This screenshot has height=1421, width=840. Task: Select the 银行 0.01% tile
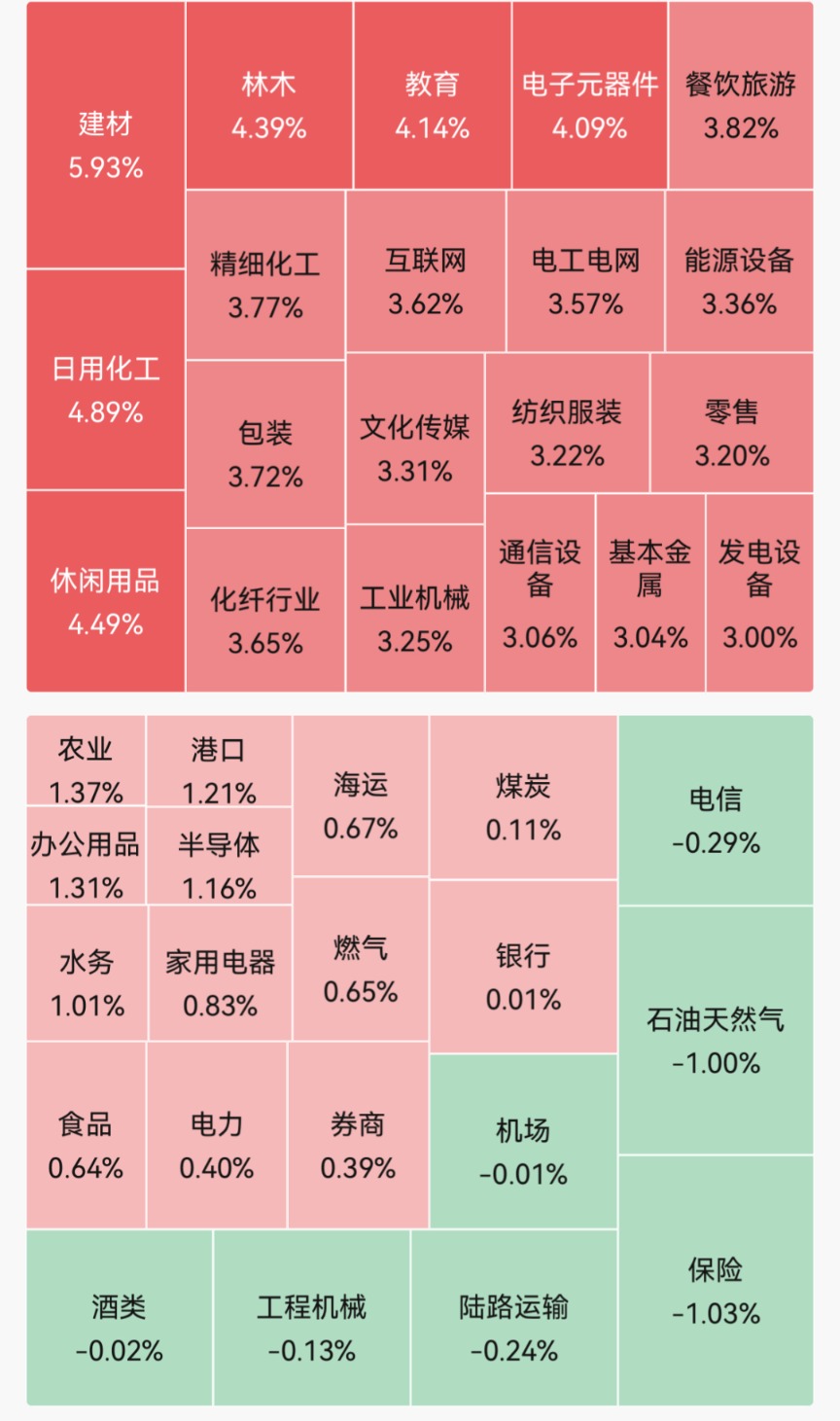(523, 967)
